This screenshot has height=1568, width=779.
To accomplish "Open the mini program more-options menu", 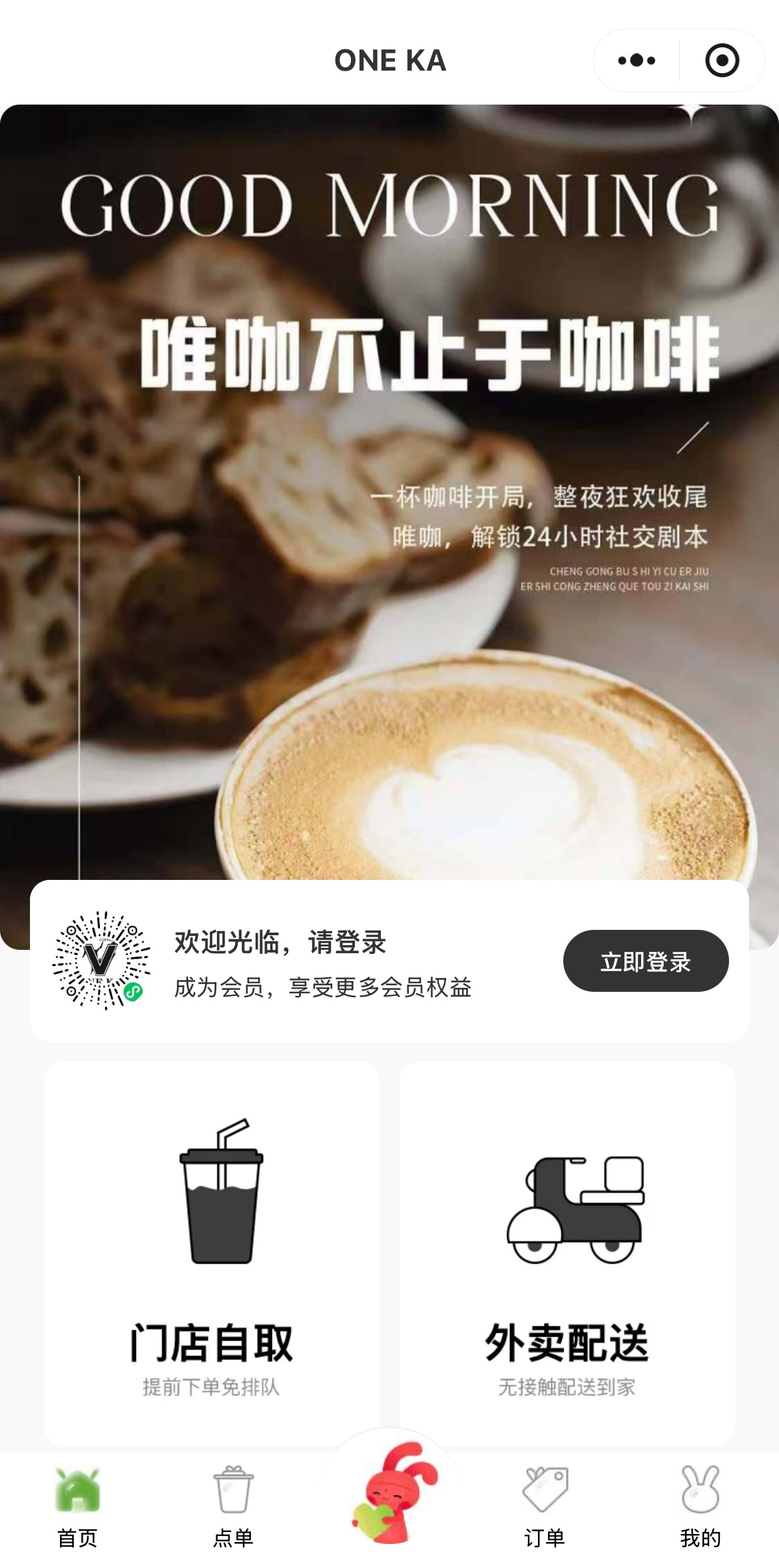I will 637,61.
